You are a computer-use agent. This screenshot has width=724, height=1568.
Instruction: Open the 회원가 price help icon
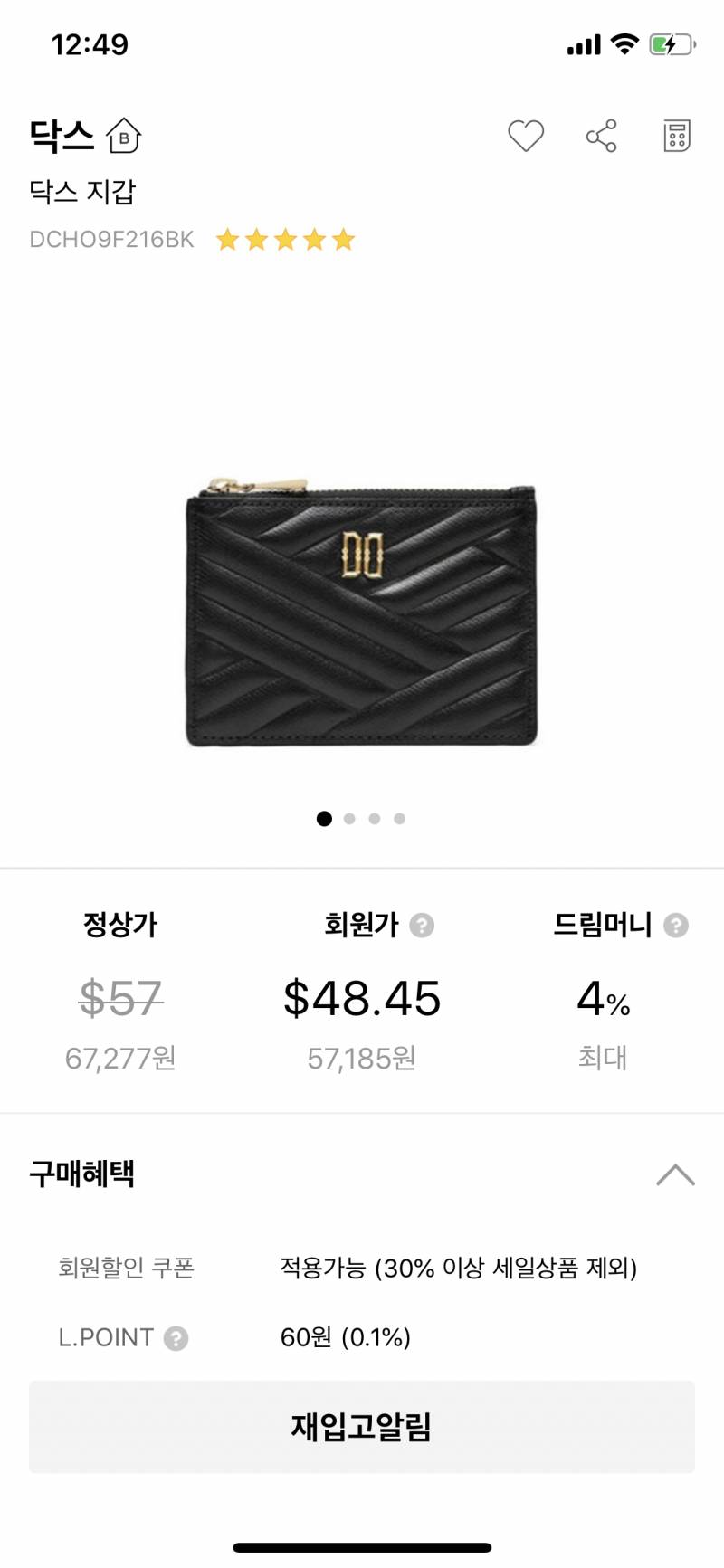421,926
